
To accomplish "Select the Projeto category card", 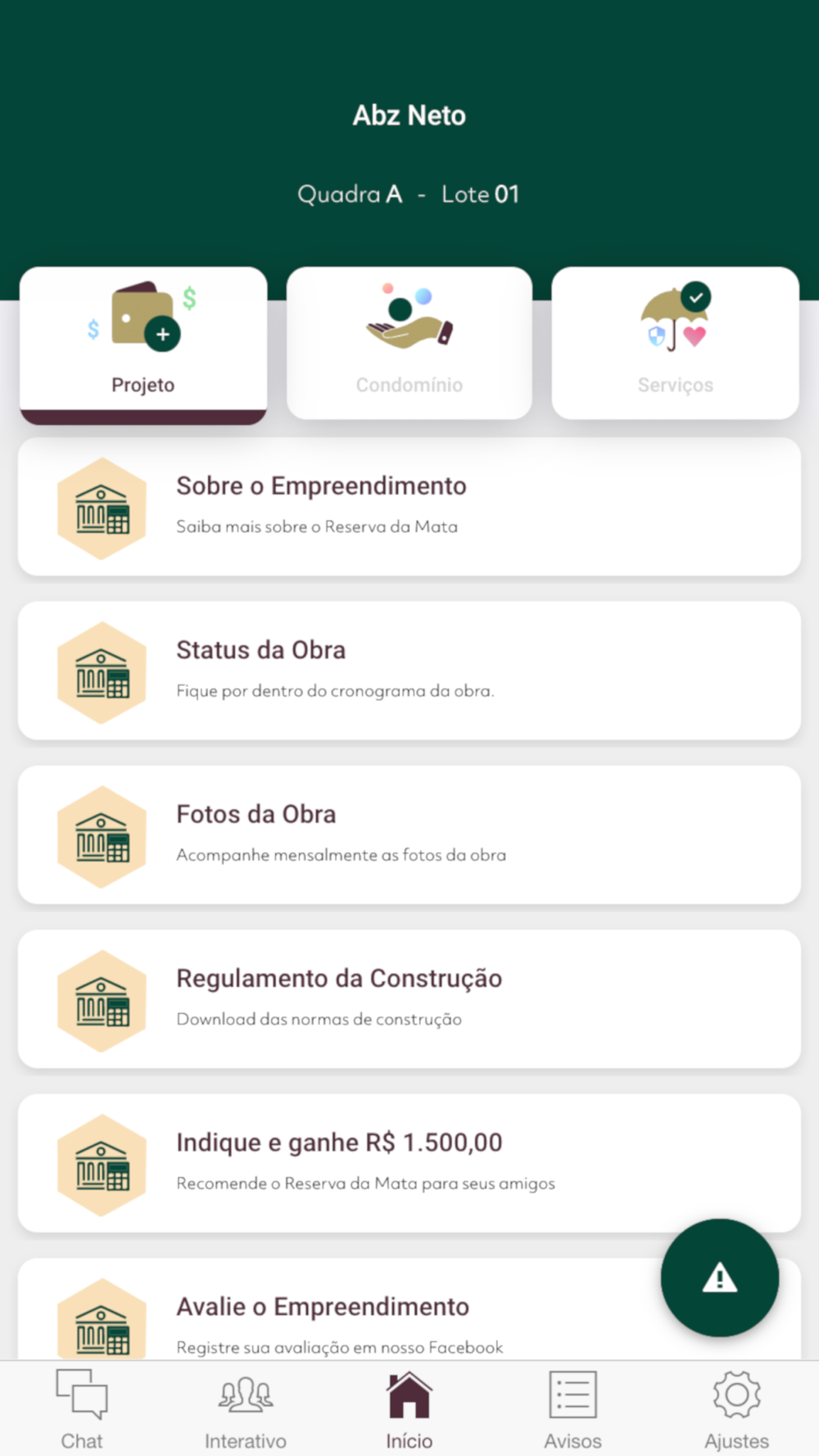I will tap(143, 345).
